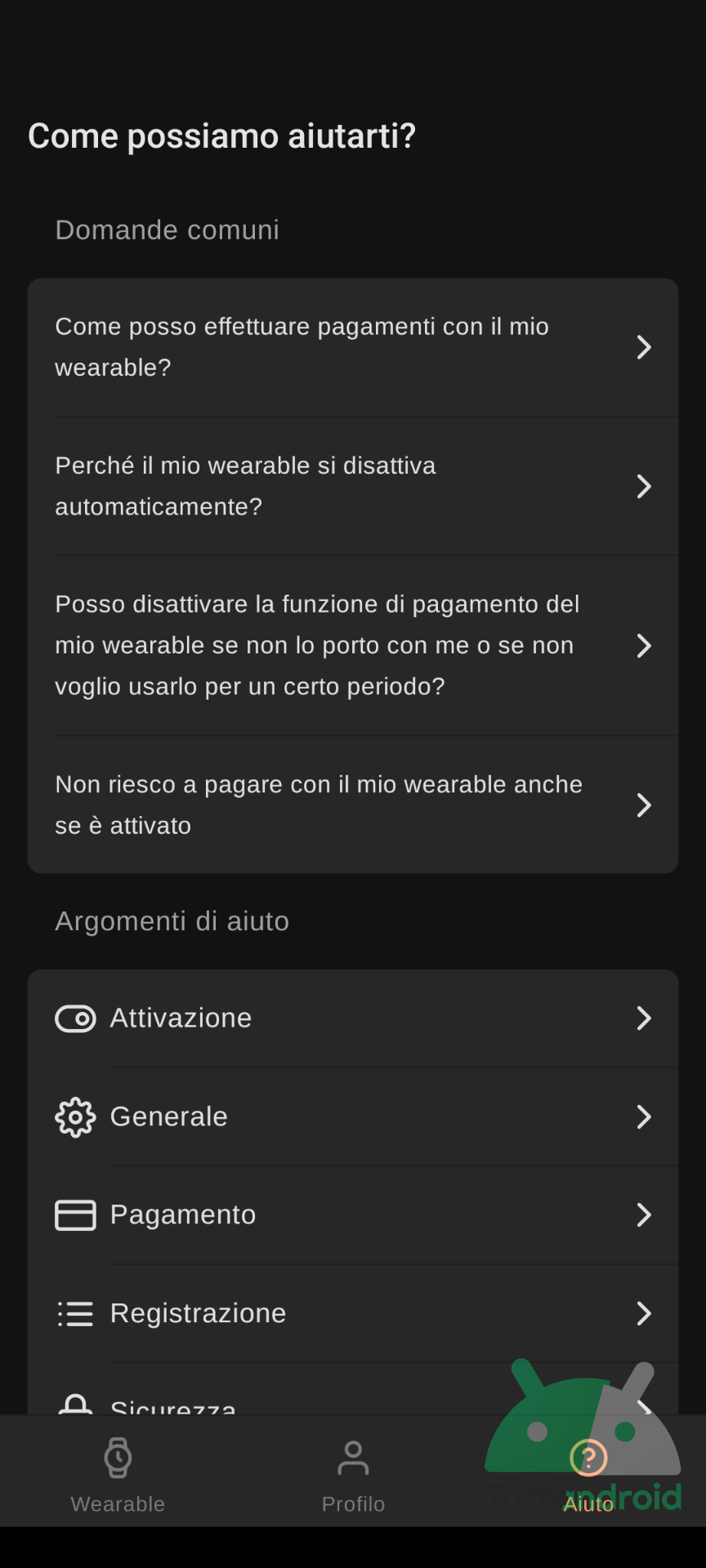
Task: Select the Aiuto tab
Action: tap(588, 1472)
